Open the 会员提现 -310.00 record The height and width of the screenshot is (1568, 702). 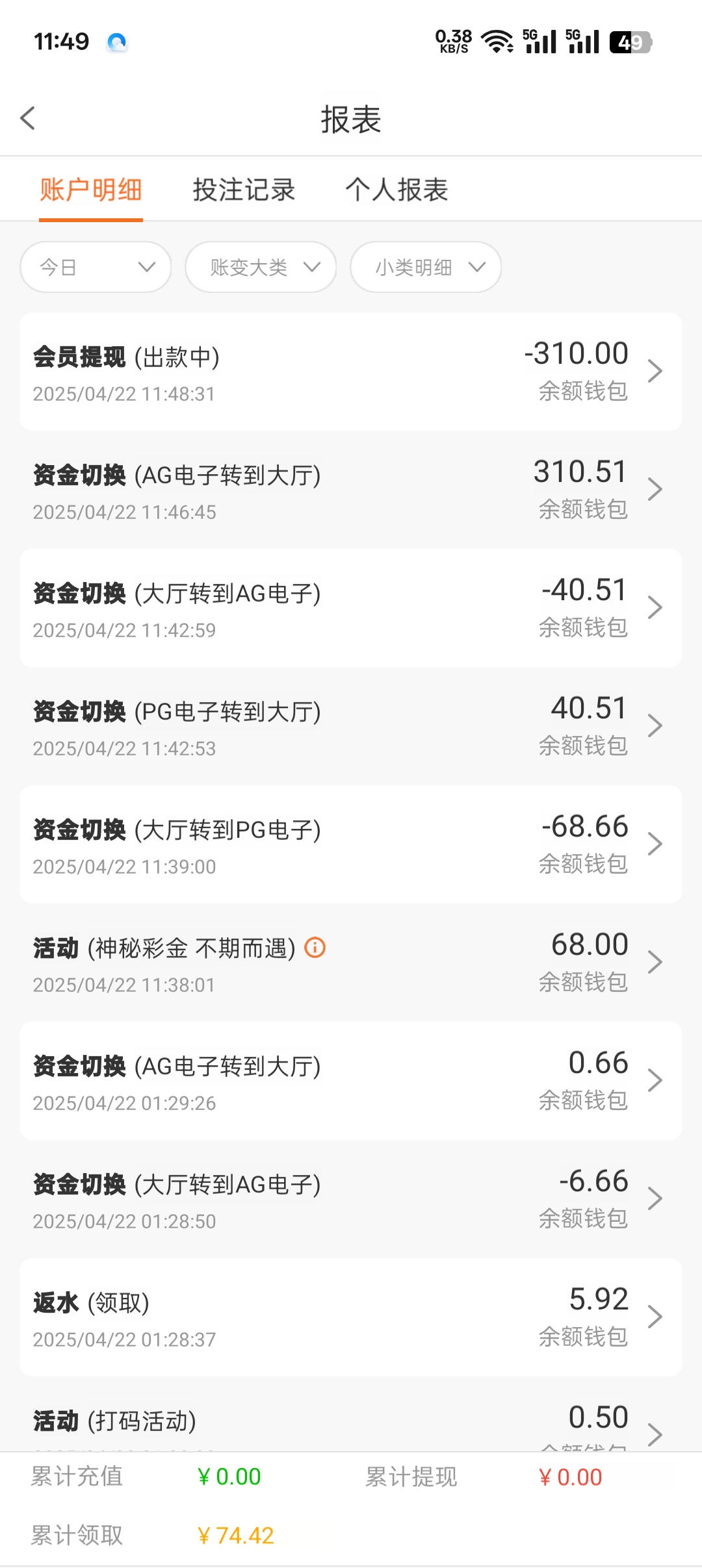coord(351,372)
